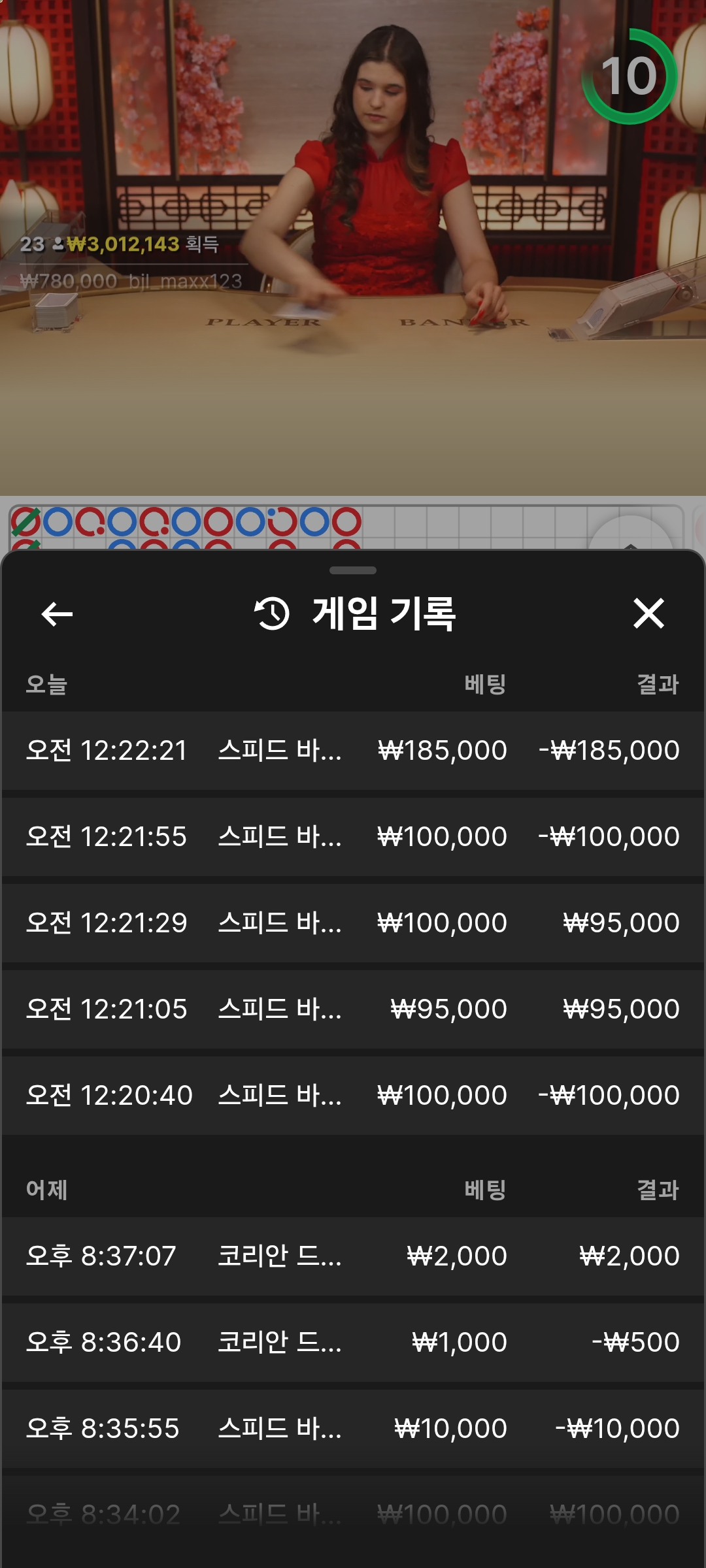This screenshot has width=706, height=1568.
Task: Select the 오전 12:21:05 game record
Action: tap(353, 1009)
